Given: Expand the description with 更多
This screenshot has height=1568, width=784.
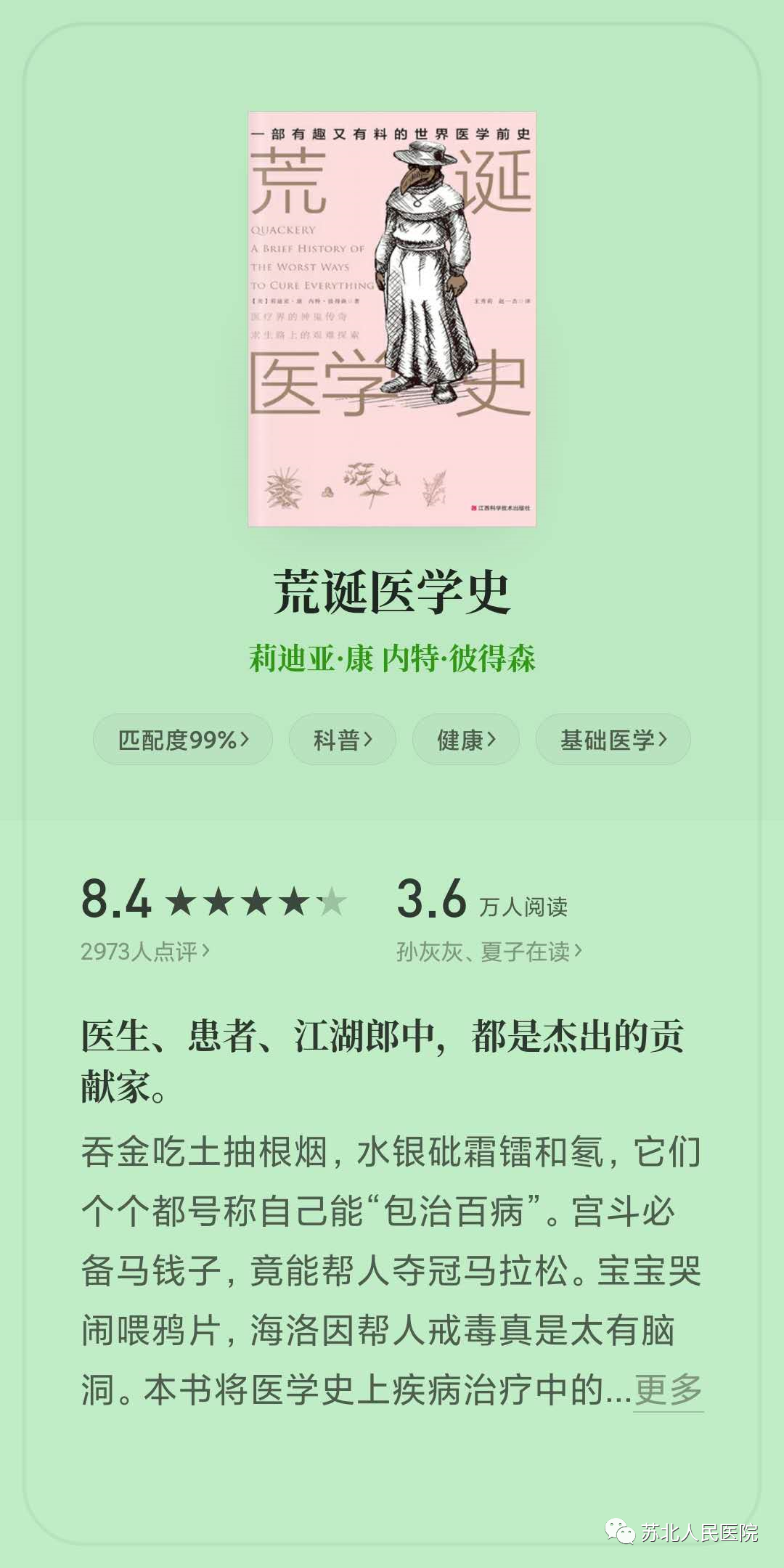Looking at the screenshot, I should [668, 1390].
